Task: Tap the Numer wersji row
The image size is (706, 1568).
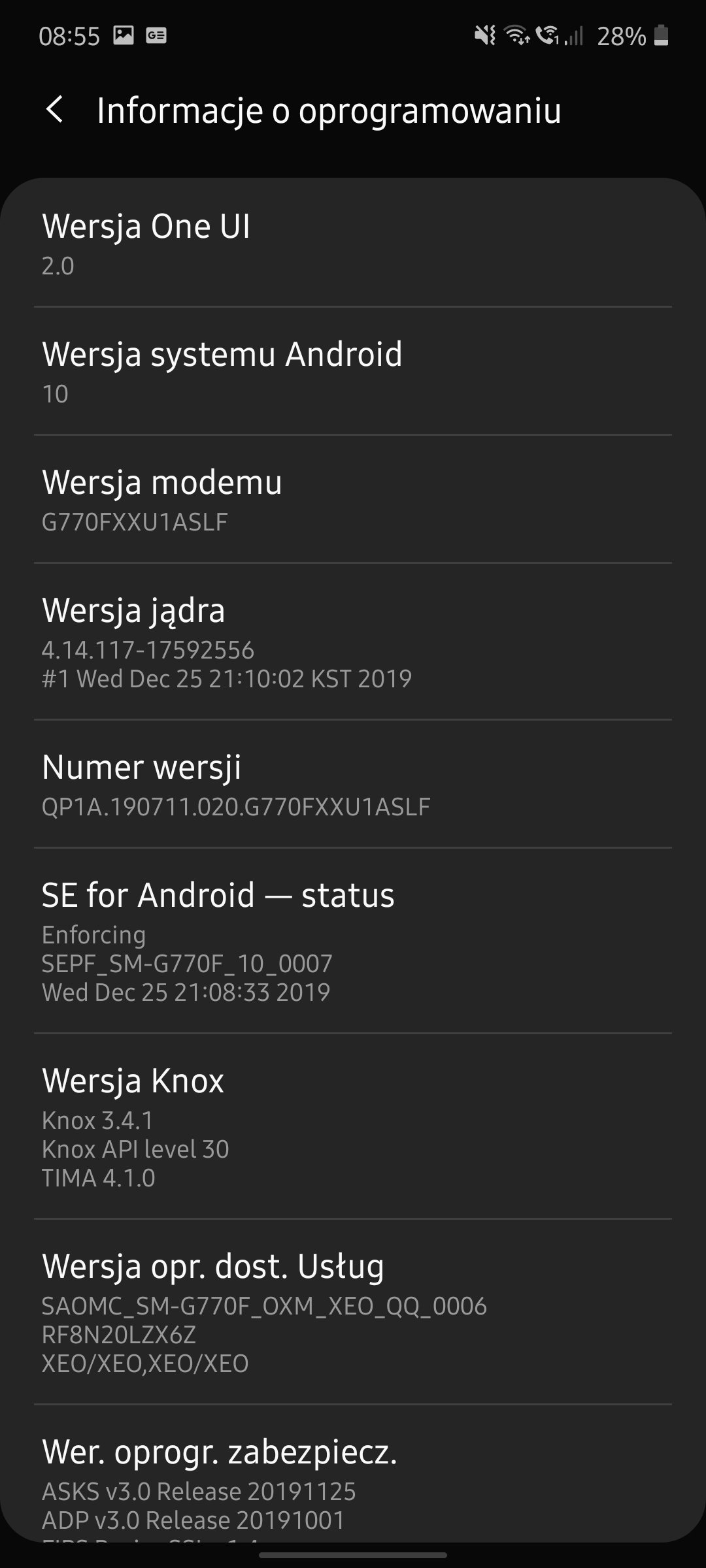Action: pos(353,784)
